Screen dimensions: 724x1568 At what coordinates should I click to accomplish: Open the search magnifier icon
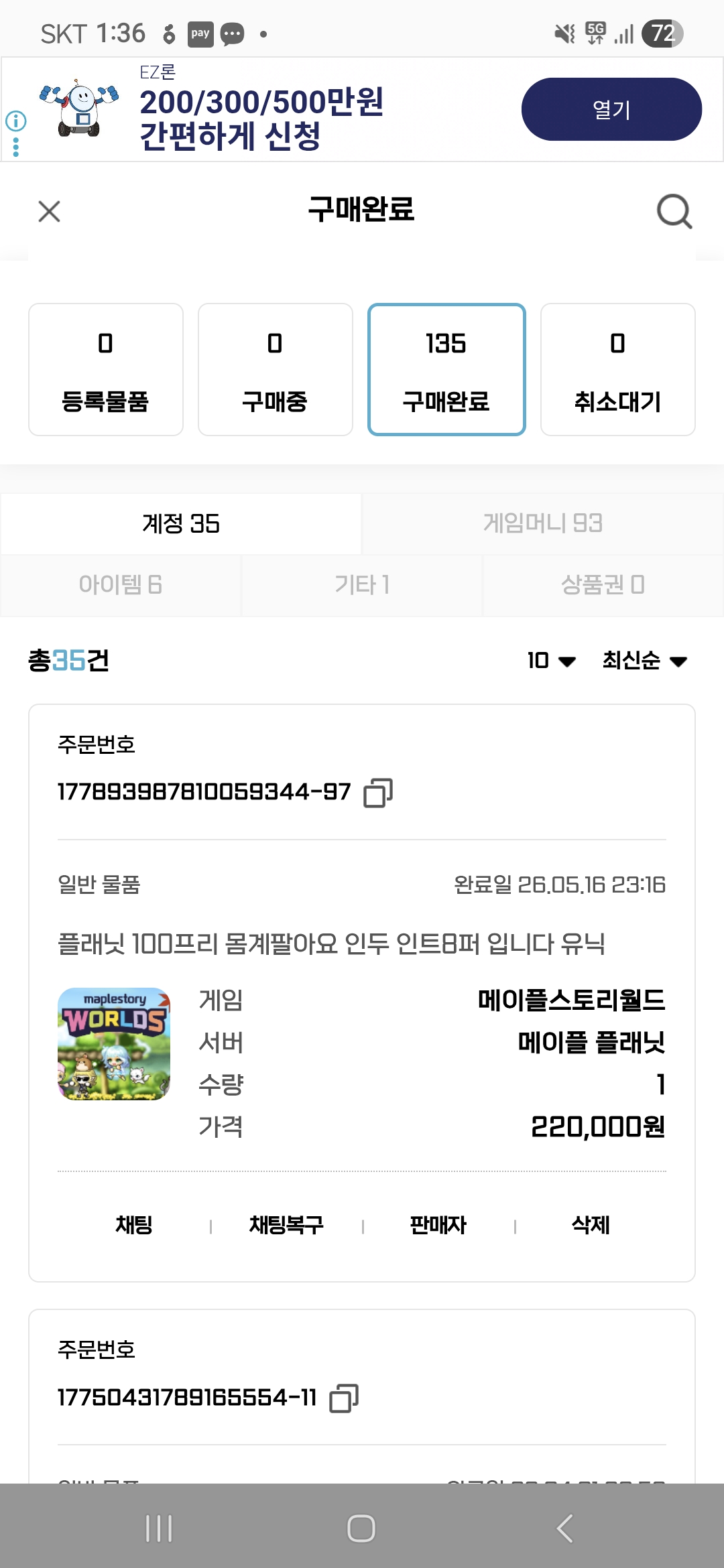click(x=674, y=212)
